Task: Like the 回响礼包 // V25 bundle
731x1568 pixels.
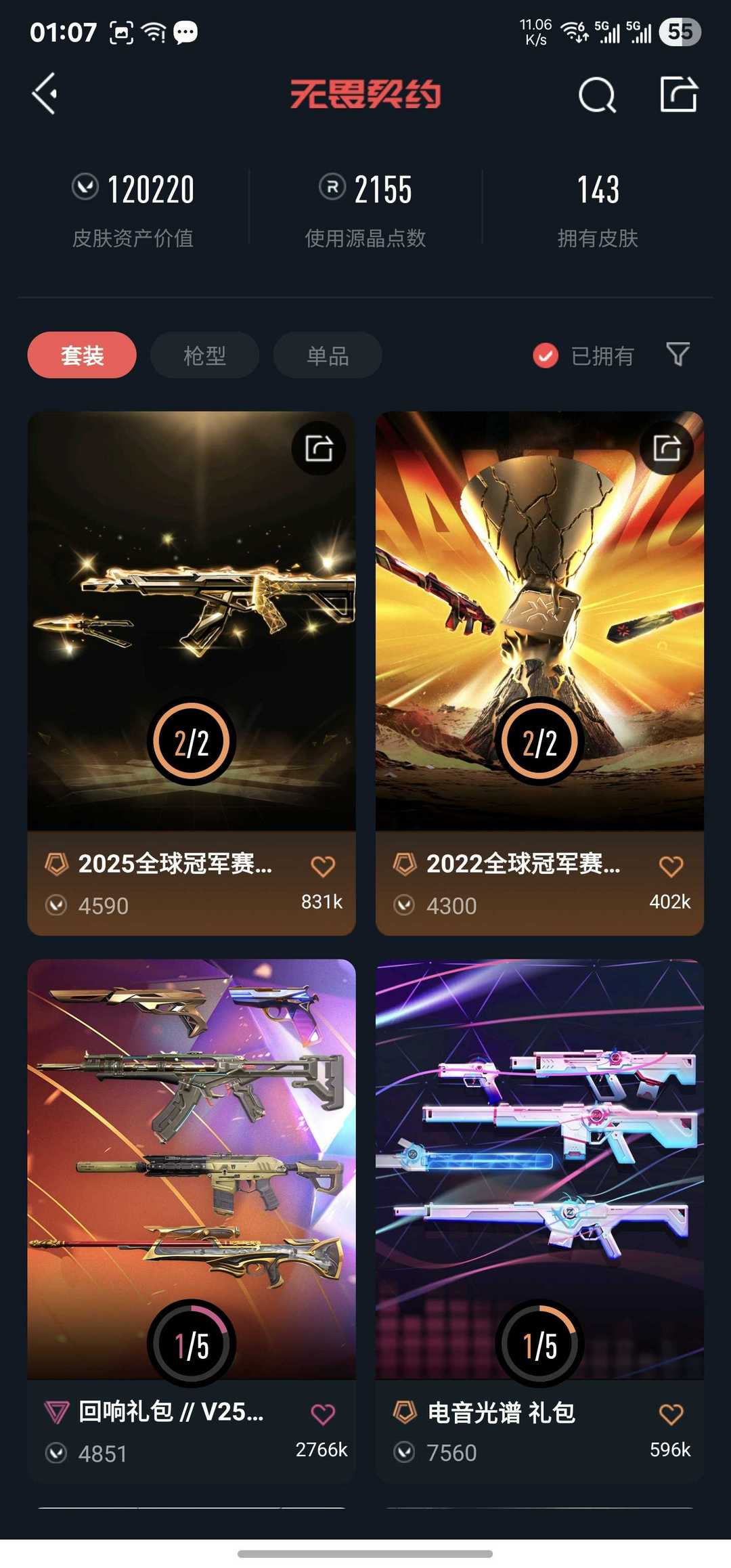Action: [x=323, y=1414]
